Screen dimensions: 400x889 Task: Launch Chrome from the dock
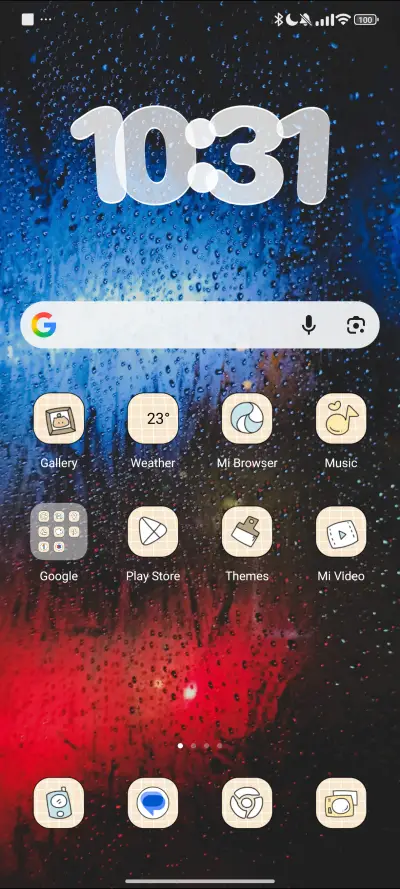(247, 803)
